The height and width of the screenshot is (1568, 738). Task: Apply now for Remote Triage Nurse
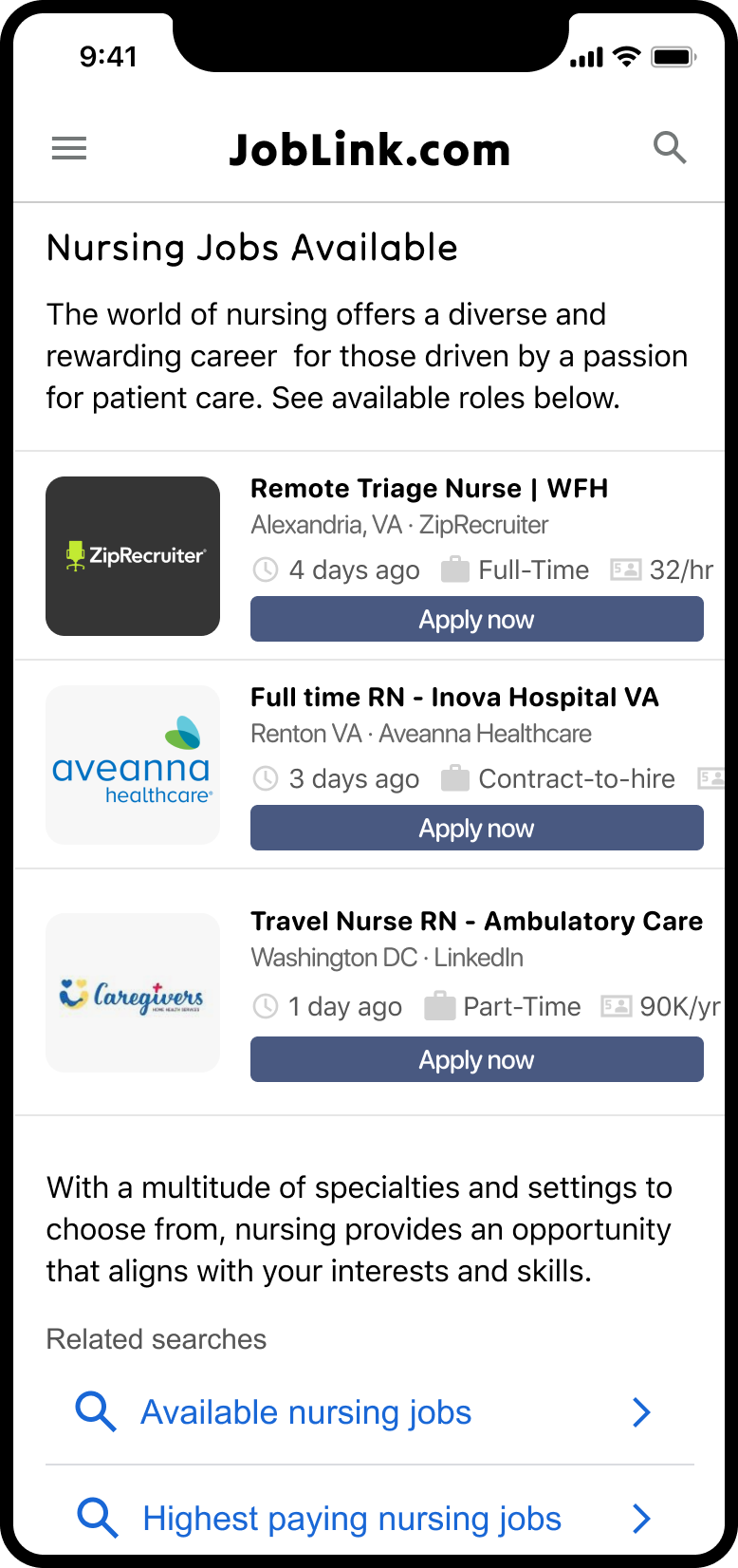[x=477, y=619]
